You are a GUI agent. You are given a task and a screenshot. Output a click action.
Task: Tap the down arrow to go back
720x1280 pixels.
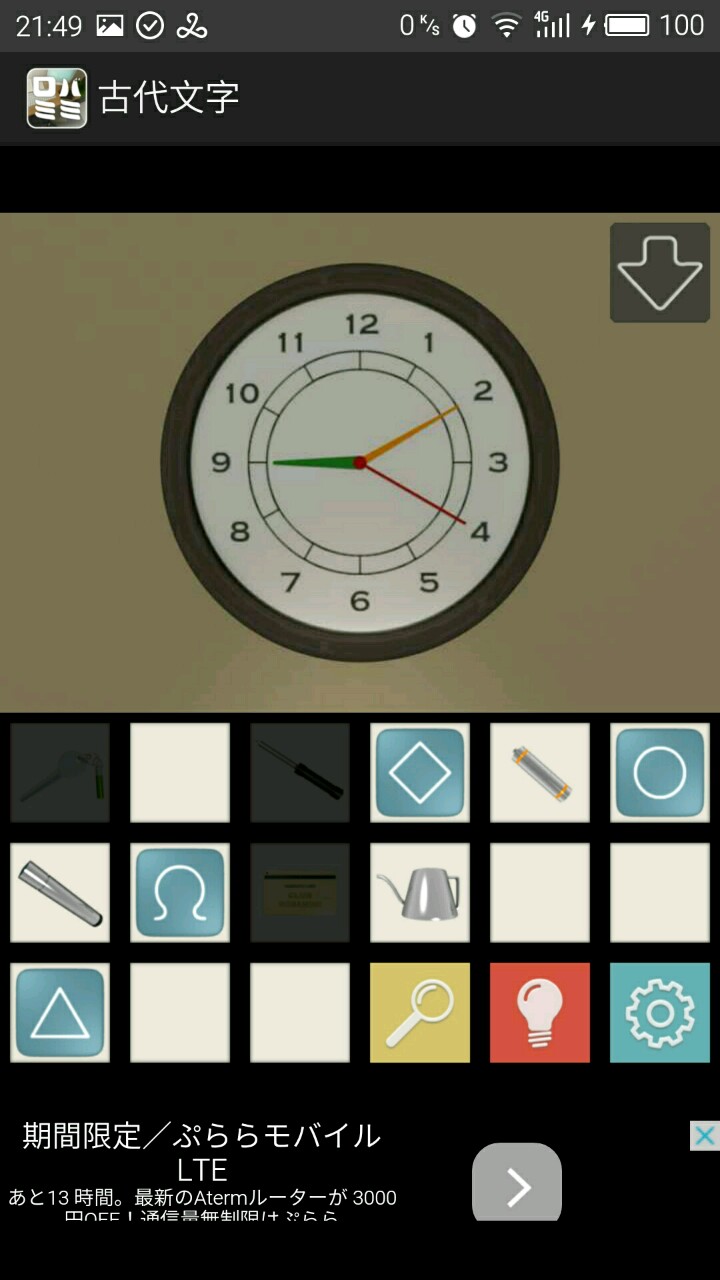660,272
